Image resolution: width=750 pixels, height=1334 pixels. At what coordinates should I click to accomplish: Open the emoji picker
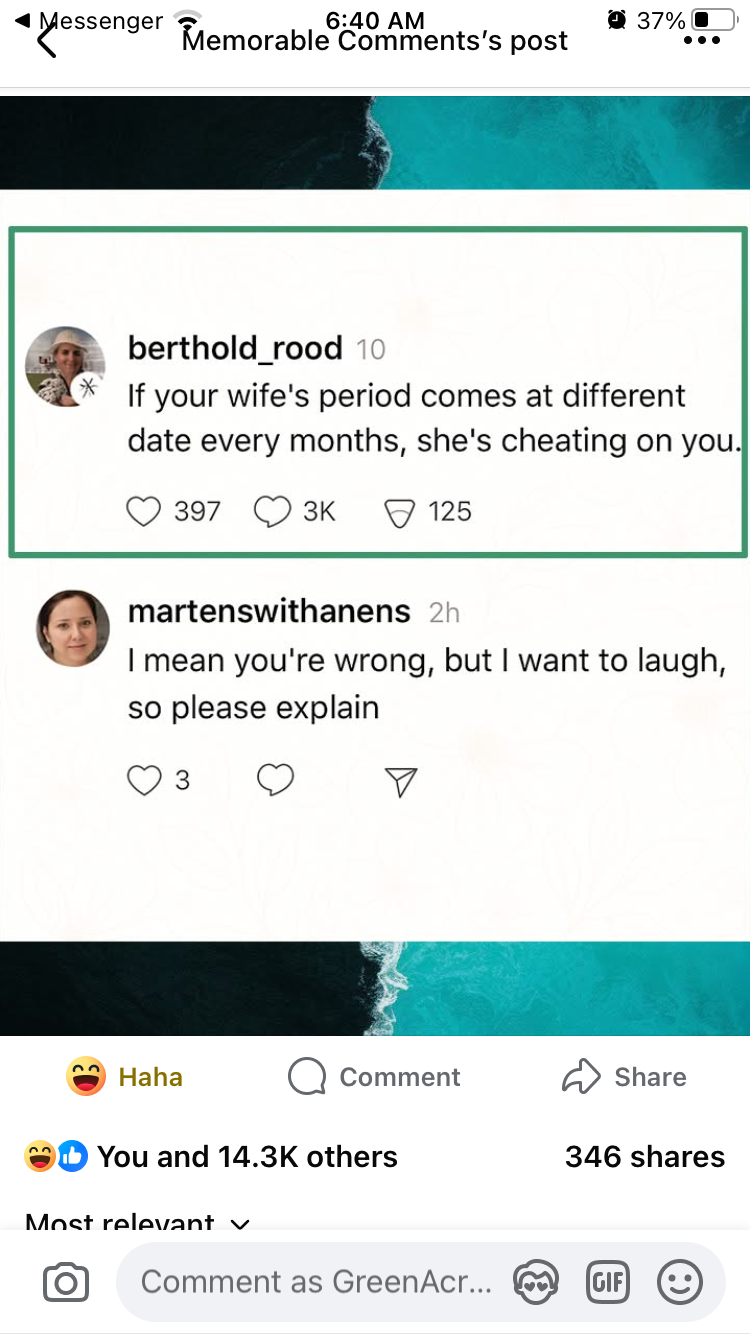tap(680, 1282)
